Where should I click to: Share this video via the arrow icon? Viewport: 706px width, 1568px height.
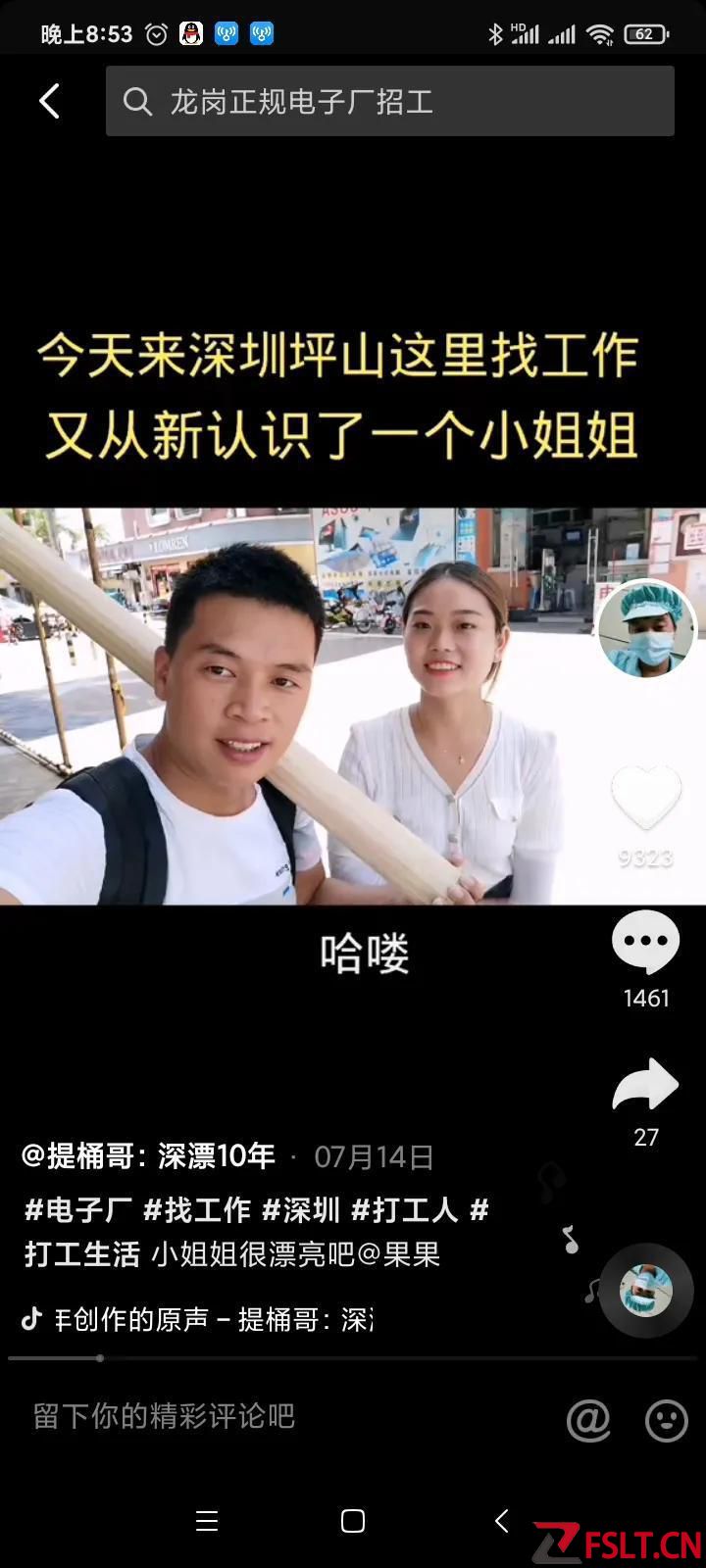(645, 1086)
